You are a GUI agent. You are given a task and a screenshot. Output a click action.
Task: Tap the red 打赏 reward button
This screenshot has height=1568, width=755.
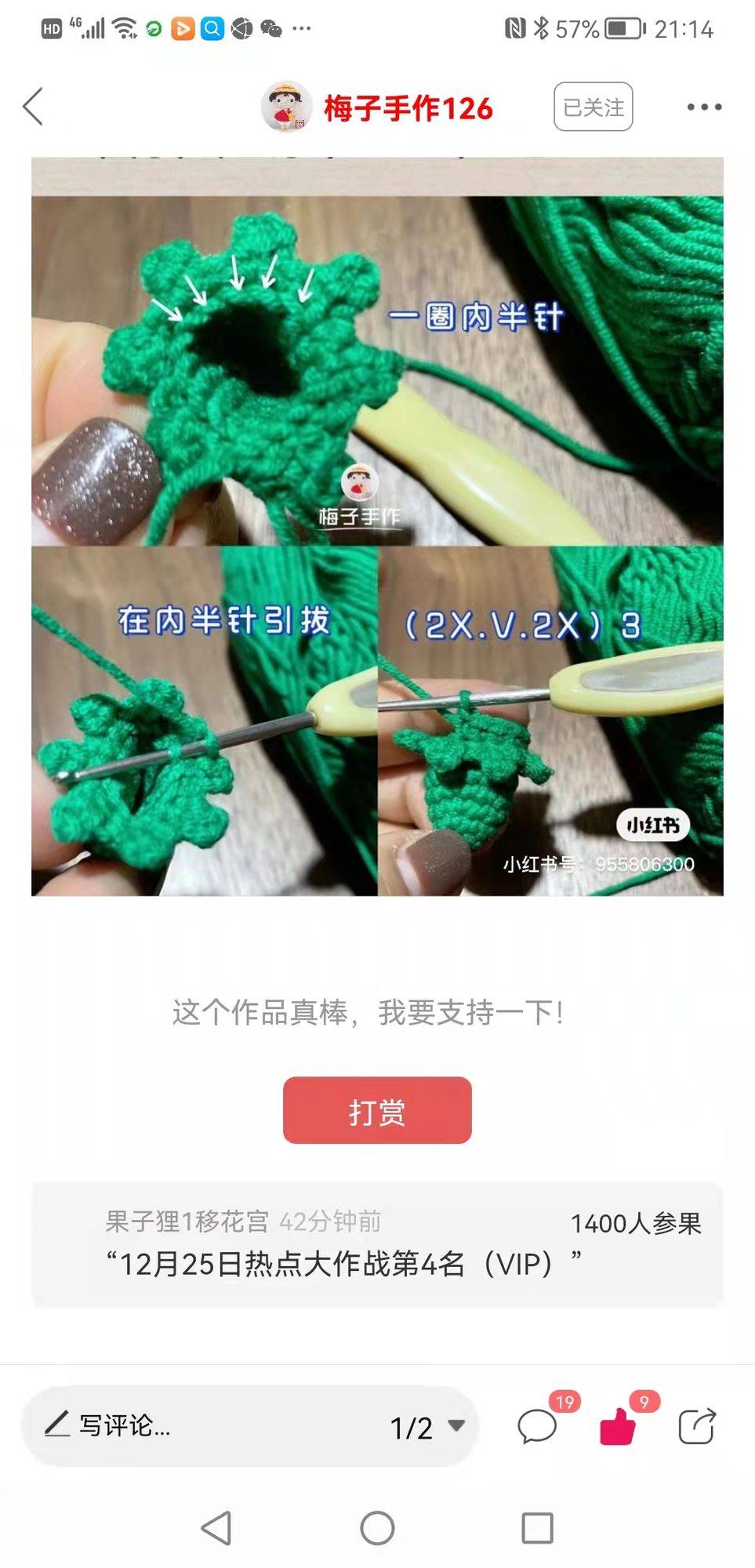[377, 1110]
